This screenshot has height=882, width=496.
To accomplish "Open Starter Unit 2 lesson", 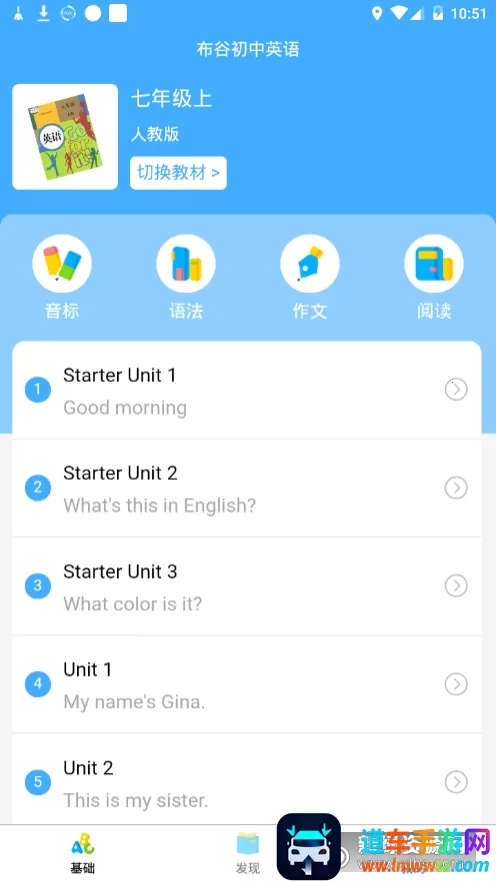I will tap(247, 488).
